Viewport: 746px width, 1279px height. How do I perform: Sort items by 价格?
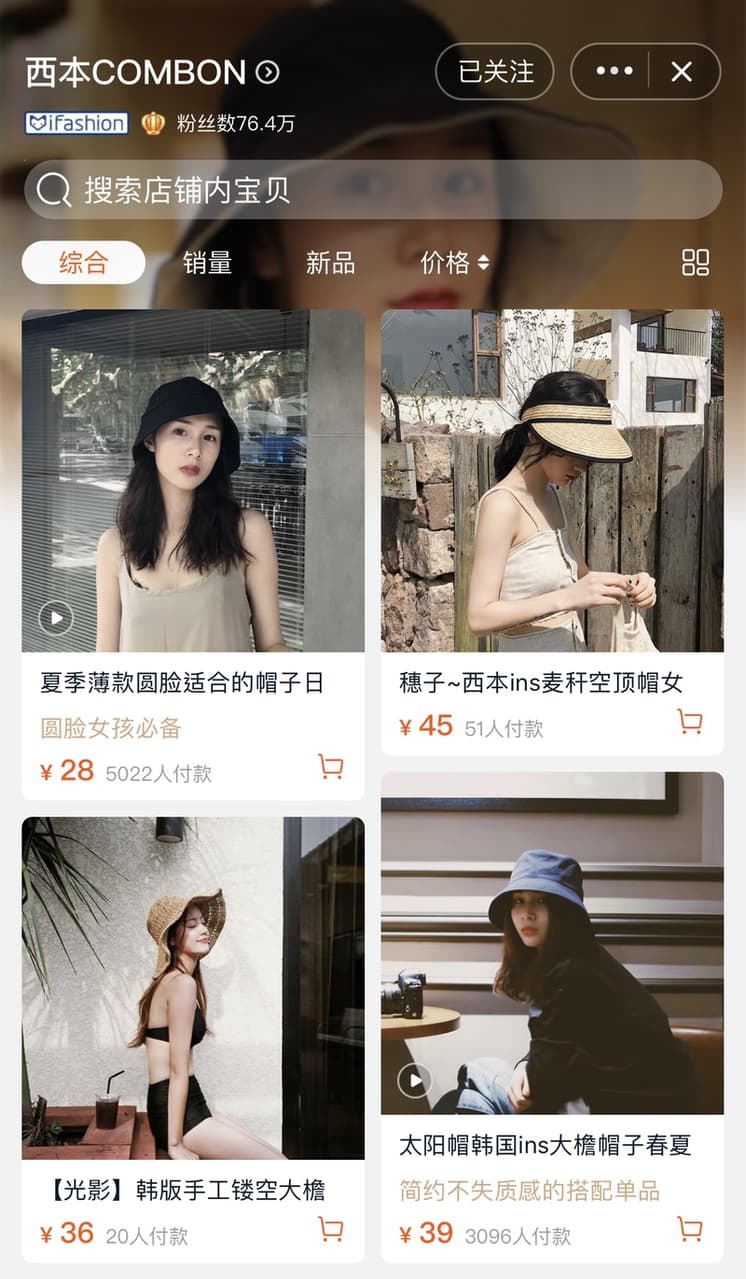tap(455, 263)
